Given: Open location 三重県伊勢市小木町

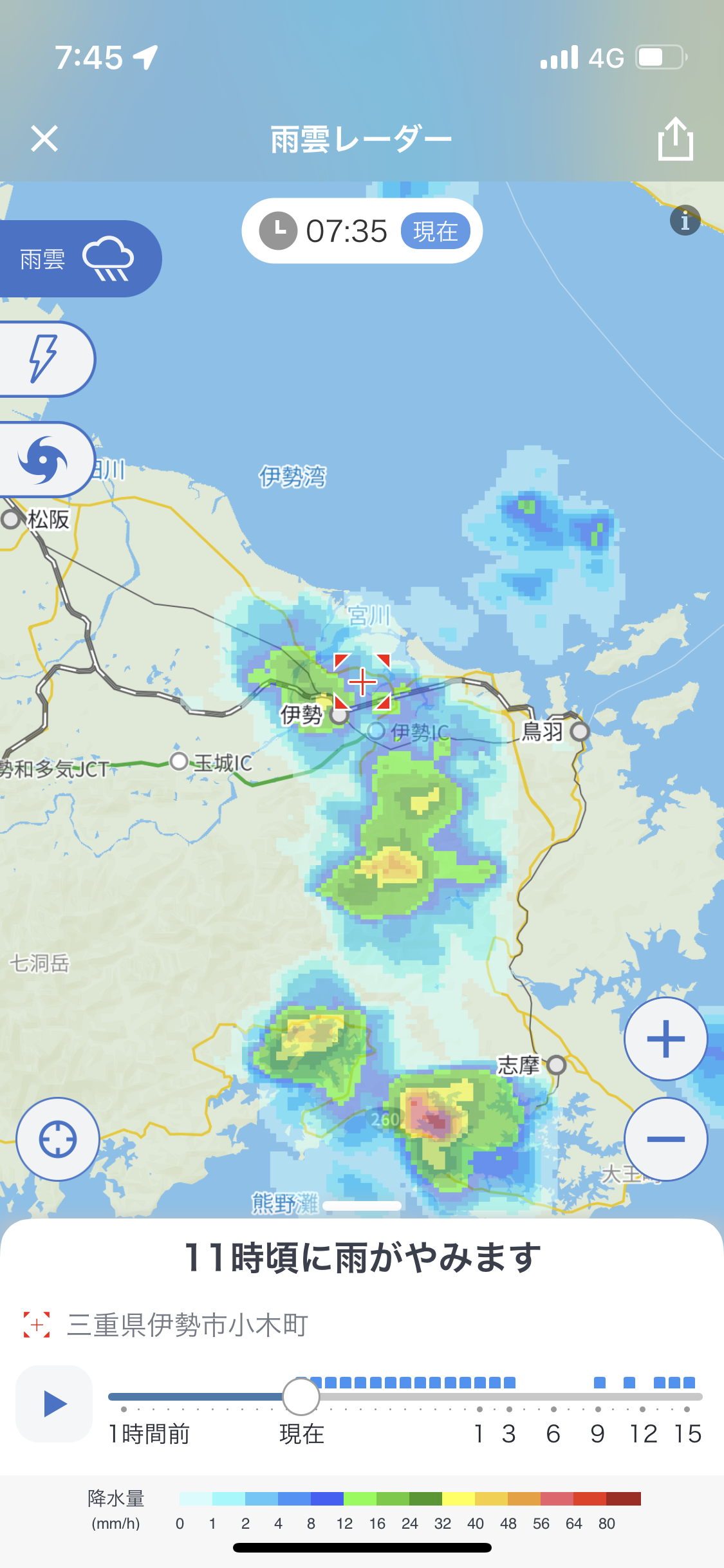Looking at the screenshot, I should coord(187,1325).
